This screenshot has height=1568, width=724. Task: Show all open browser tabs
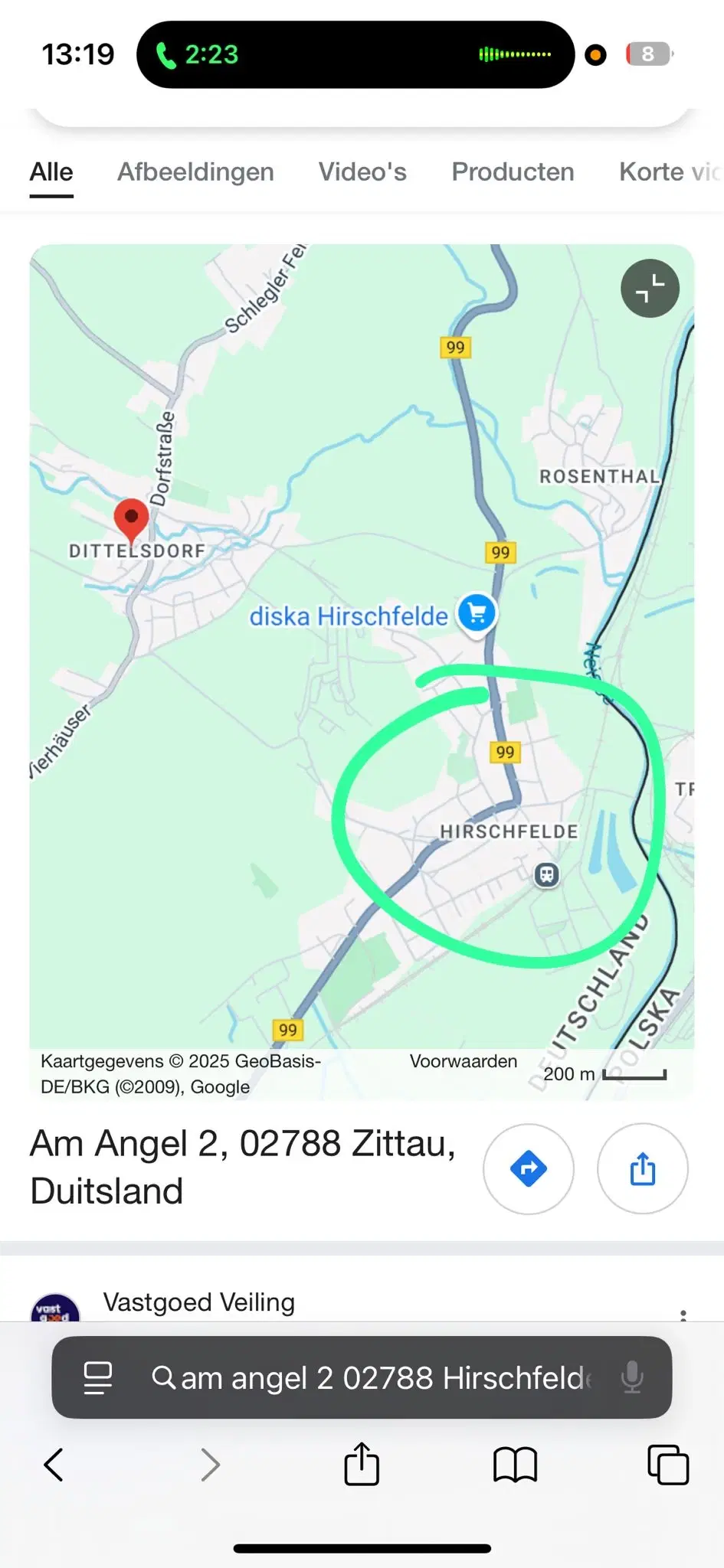(x=667, y=1465)
